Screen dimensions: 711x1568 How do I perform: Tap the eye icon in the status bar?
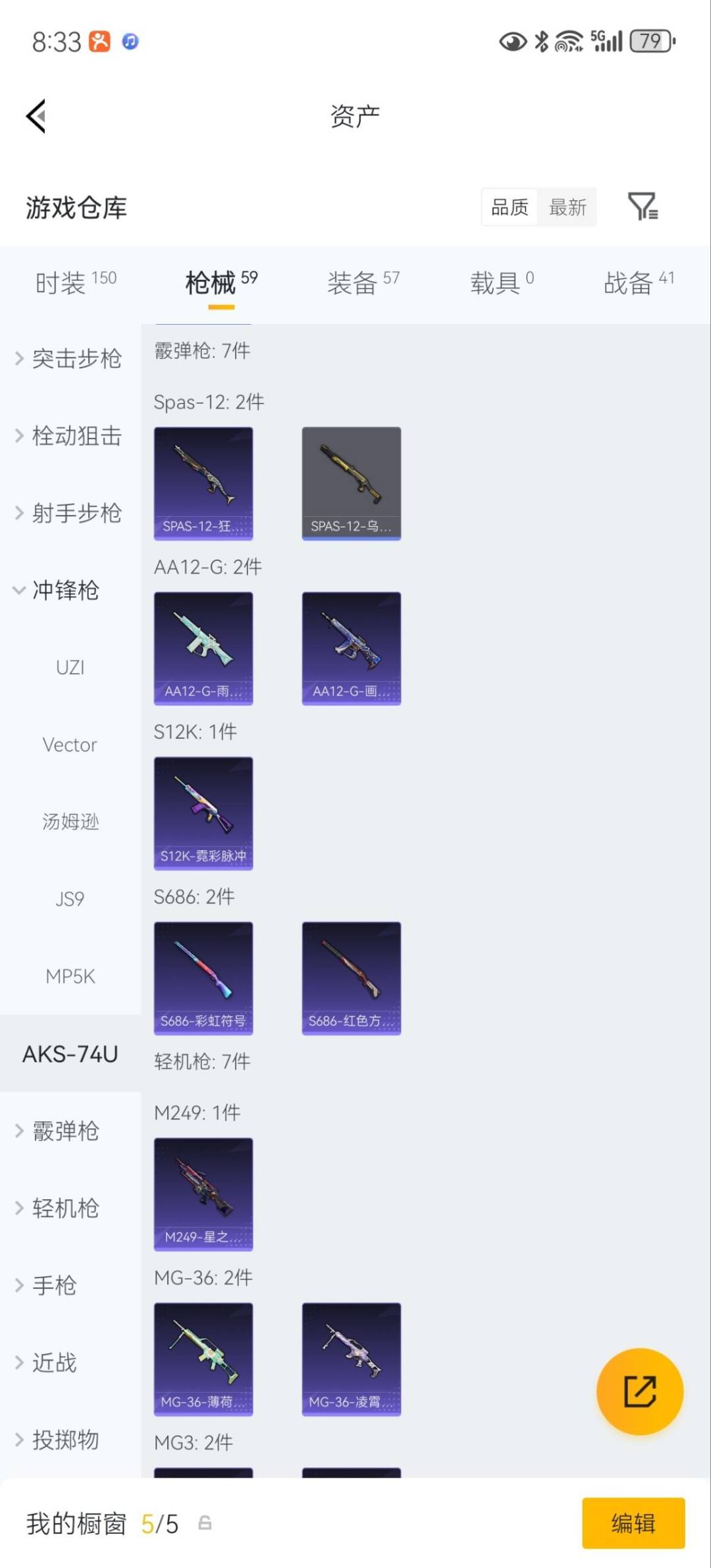pyautogui.click(x=512, y=41)
